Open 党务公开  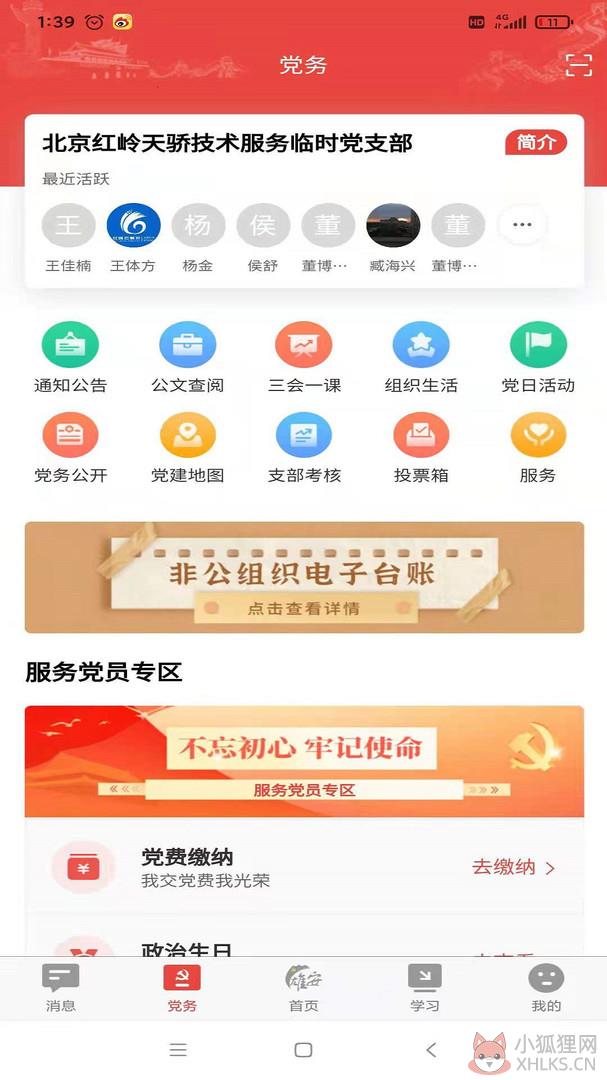[x=70, y=448]
